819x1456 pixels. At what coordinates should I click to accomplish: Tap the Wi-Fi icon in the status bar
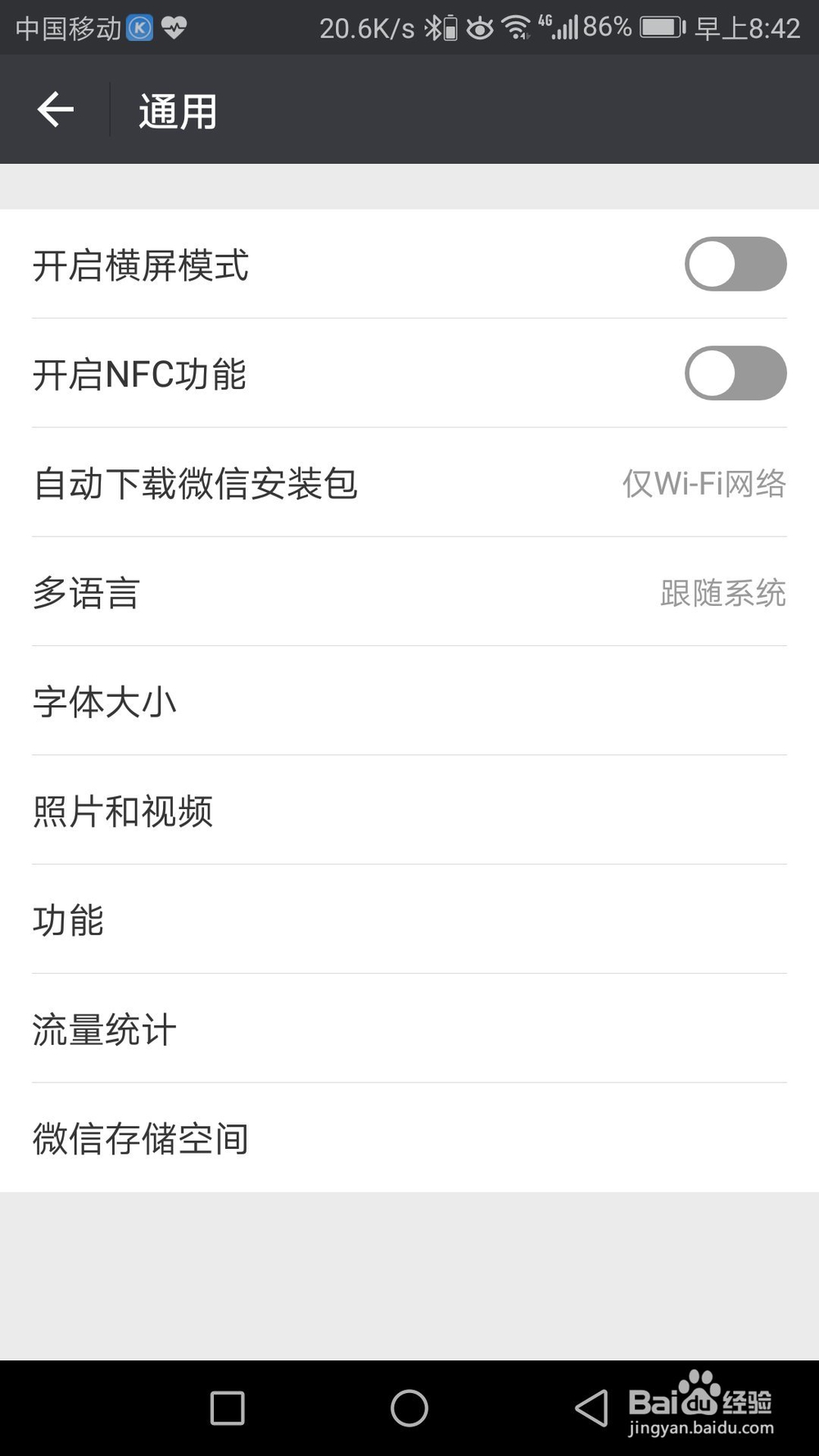tap(514, 27)
